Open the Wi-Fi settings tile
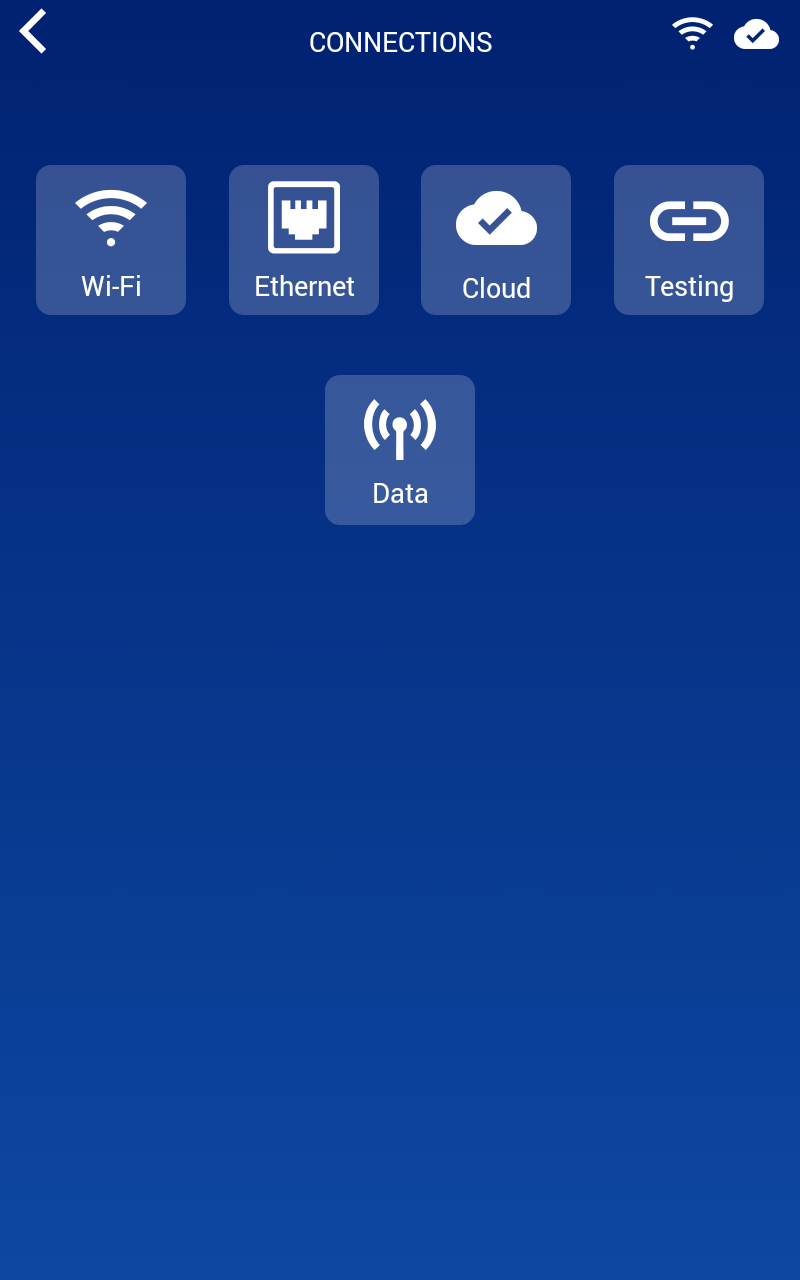Image resolution: width=800 pixels, height=1280 pixels. tap(111, 240)
